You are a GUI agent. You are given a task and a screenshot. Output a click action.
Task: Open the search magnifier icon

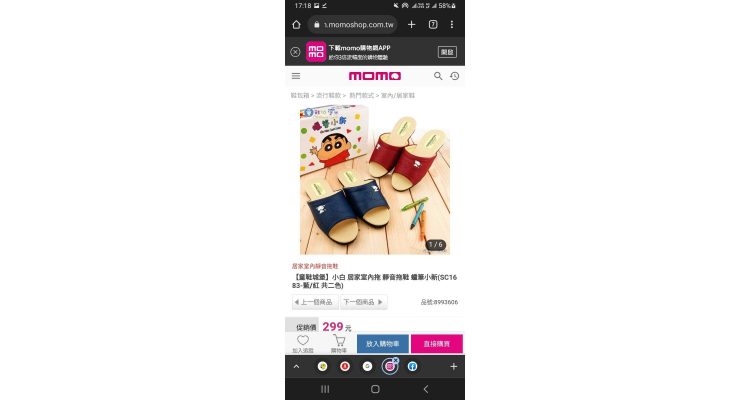point(438,76)
